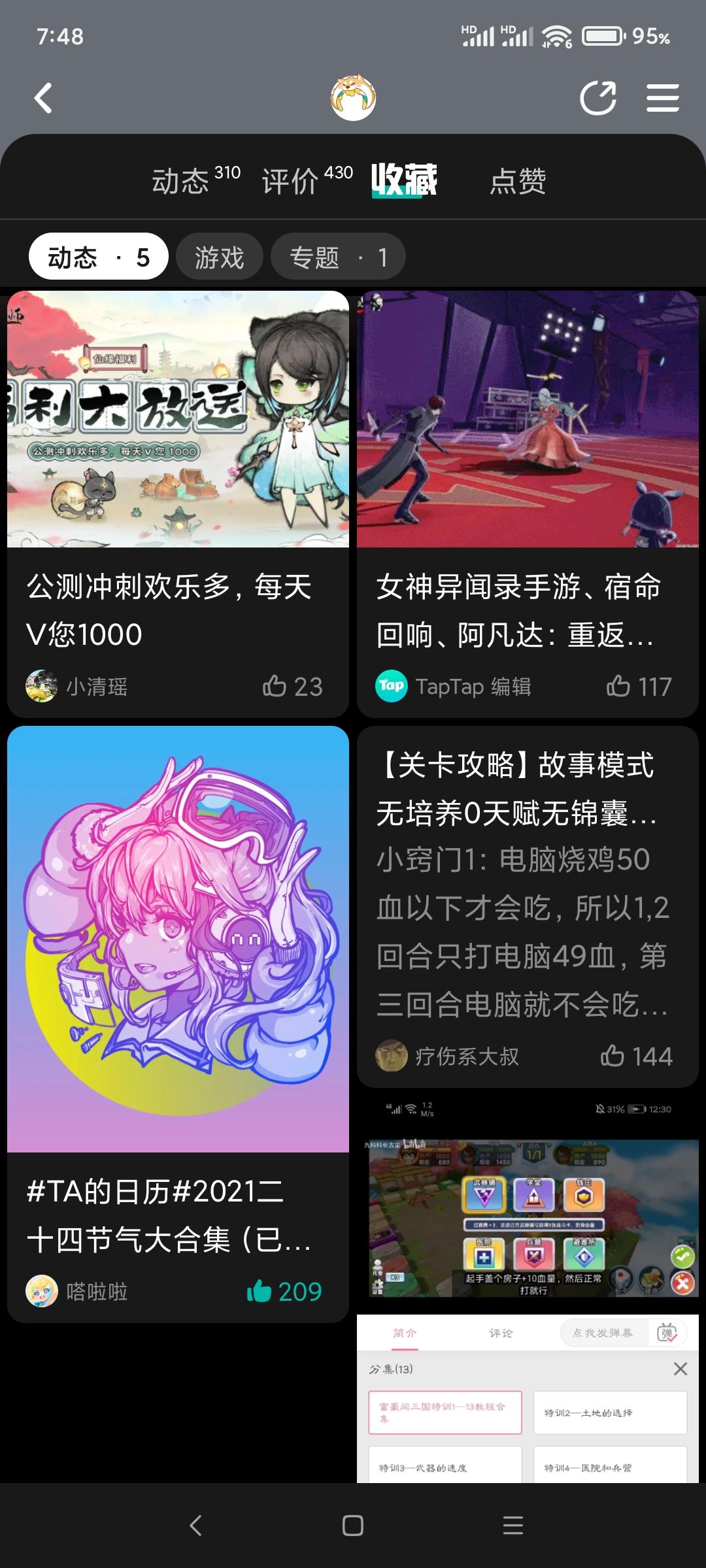The image size is (706, 1568).
Task: Switch to the 评价 tab
Action: coord(292,180)
